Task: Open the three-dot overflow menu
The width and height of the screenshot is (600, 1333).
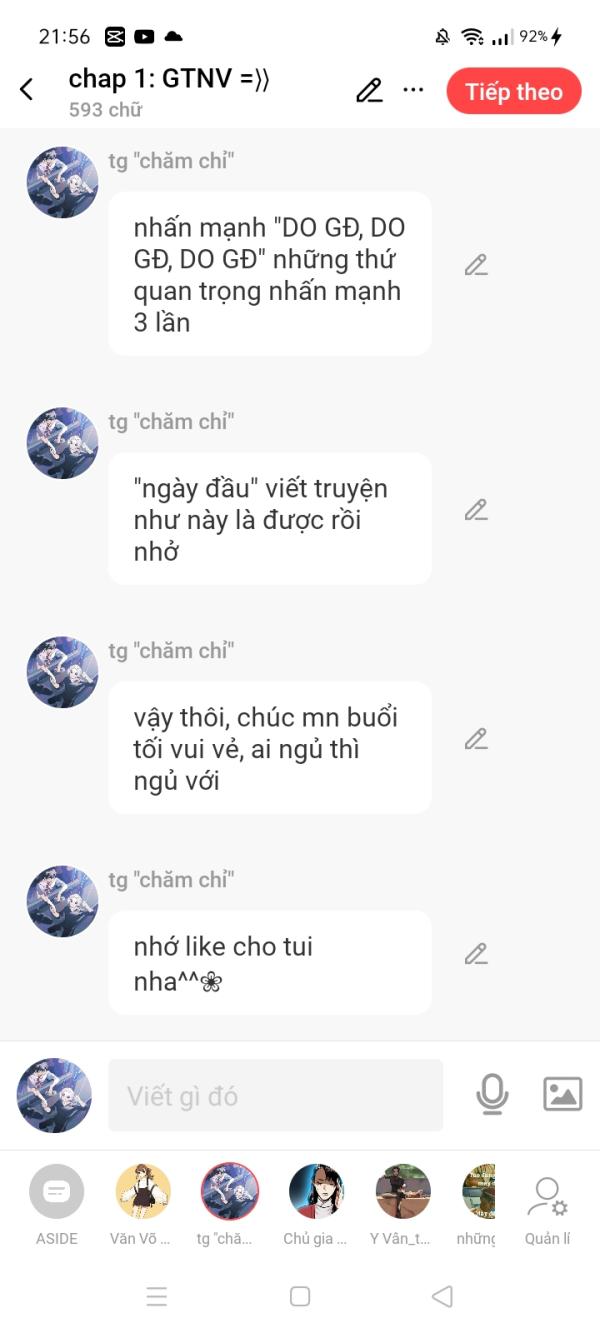Action: tap(414, 90)
